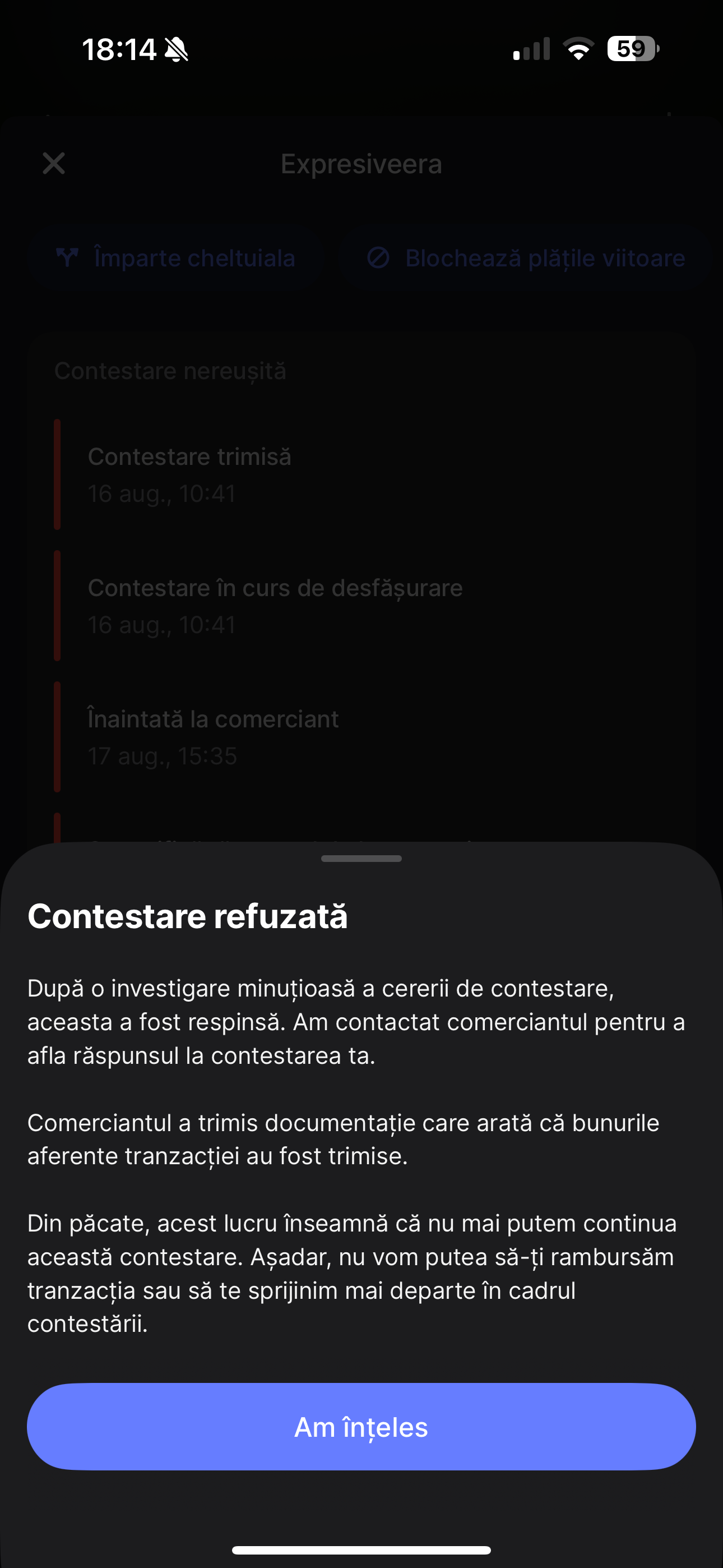Close the Expresiveera transaction screen

click(54, 163)
